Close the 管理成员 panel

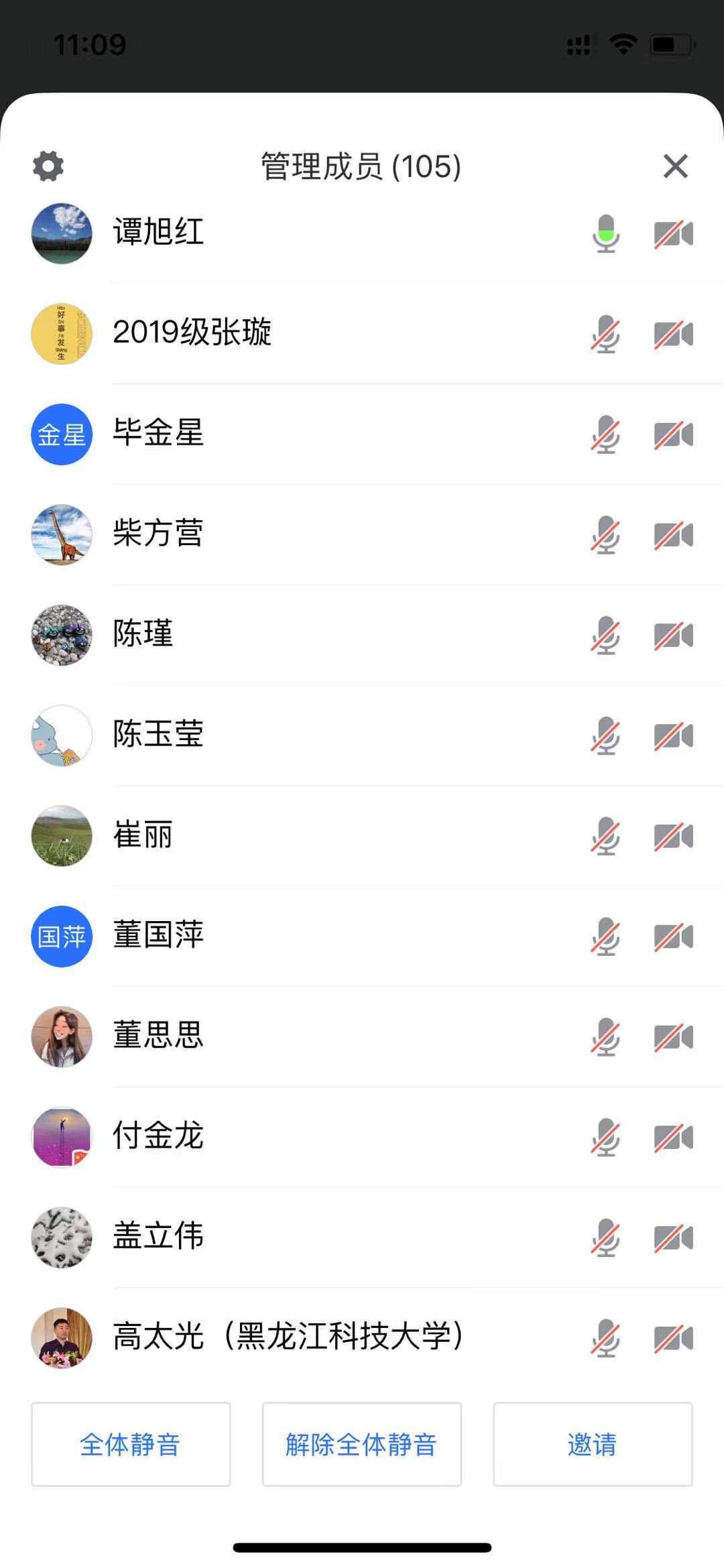pyautogui.click(x=675, y=166)
